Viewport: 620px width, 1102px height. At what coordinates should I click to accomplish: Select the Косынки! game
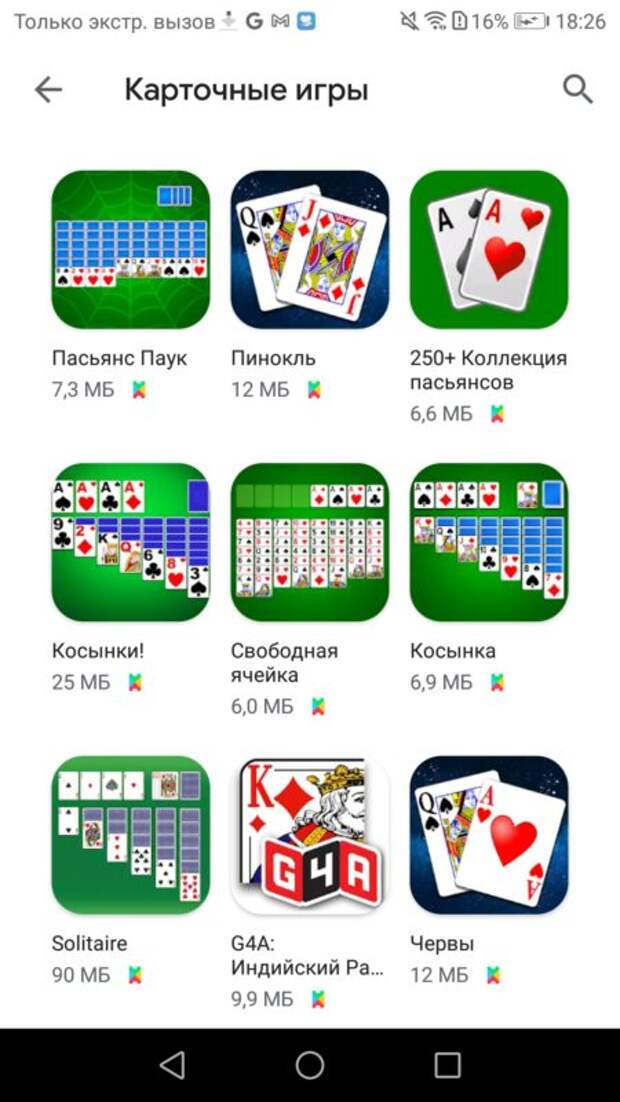pos(130,542)
